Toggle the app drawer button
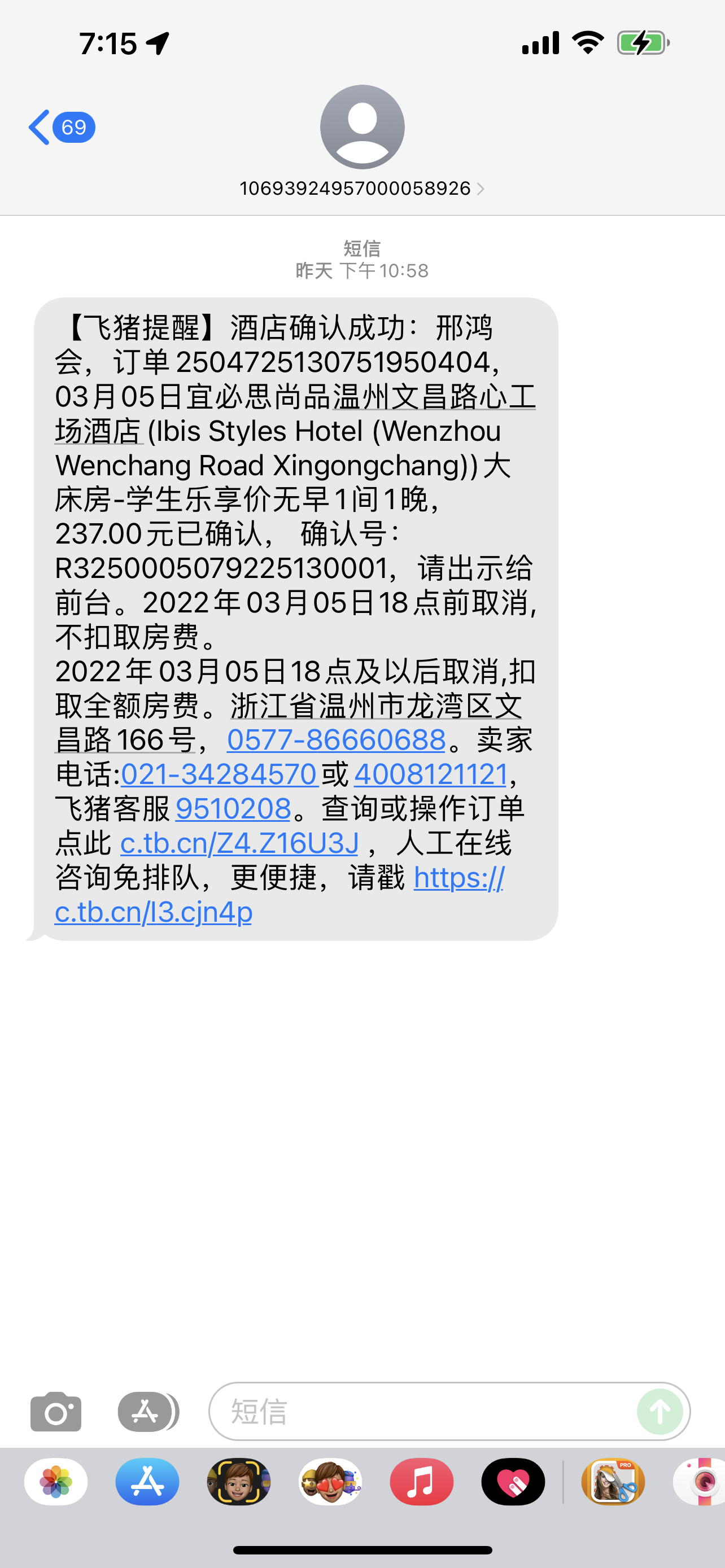725x1568 pixels. [147, 1411]
